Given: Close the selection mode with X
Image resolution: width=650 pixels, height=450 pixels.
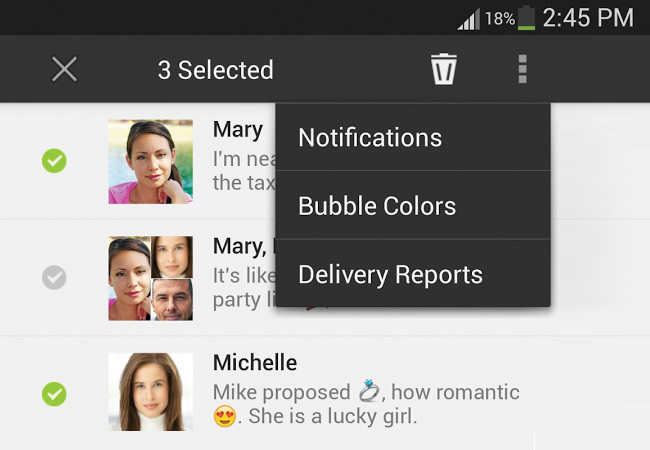Looking at the screenshot, I should click(64, 69).
